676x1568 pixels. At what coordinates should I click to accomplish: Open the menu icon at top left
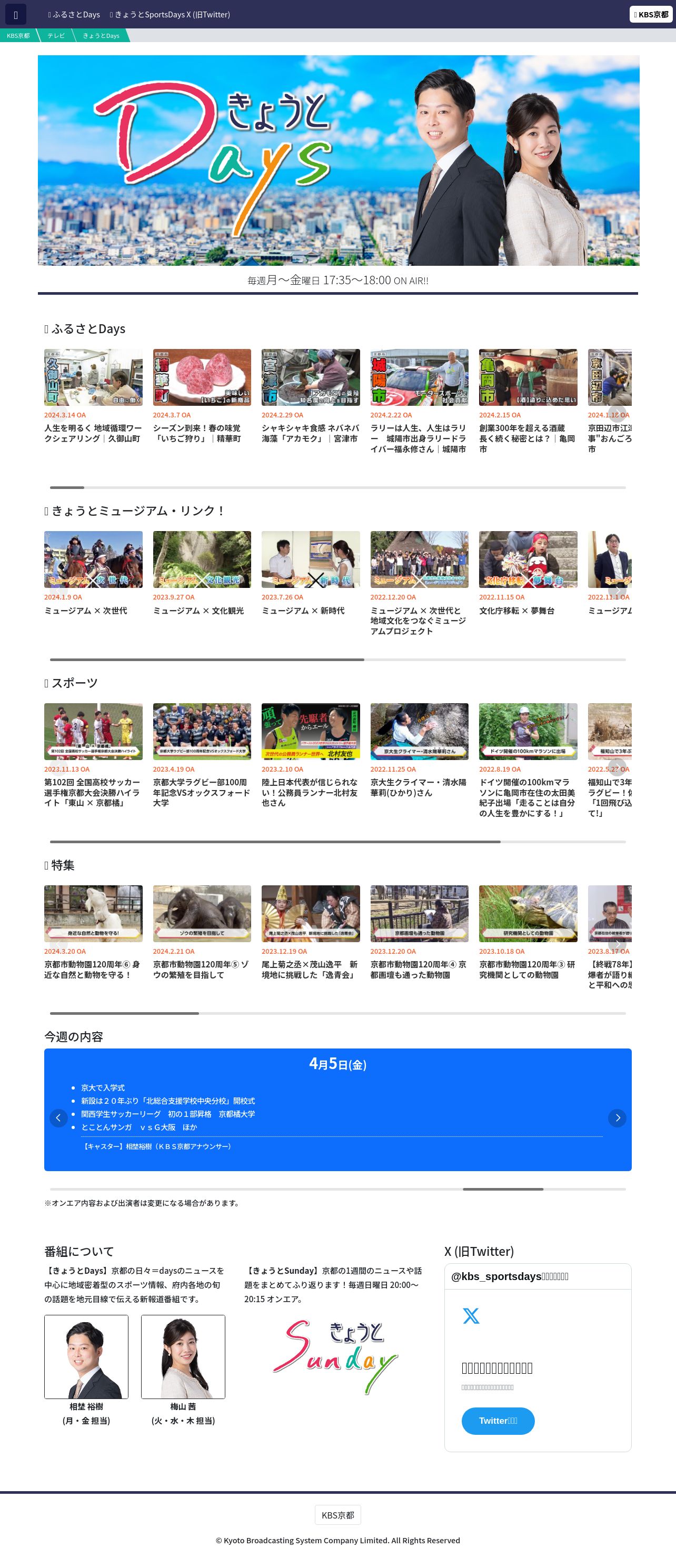[x=16, y=14]
